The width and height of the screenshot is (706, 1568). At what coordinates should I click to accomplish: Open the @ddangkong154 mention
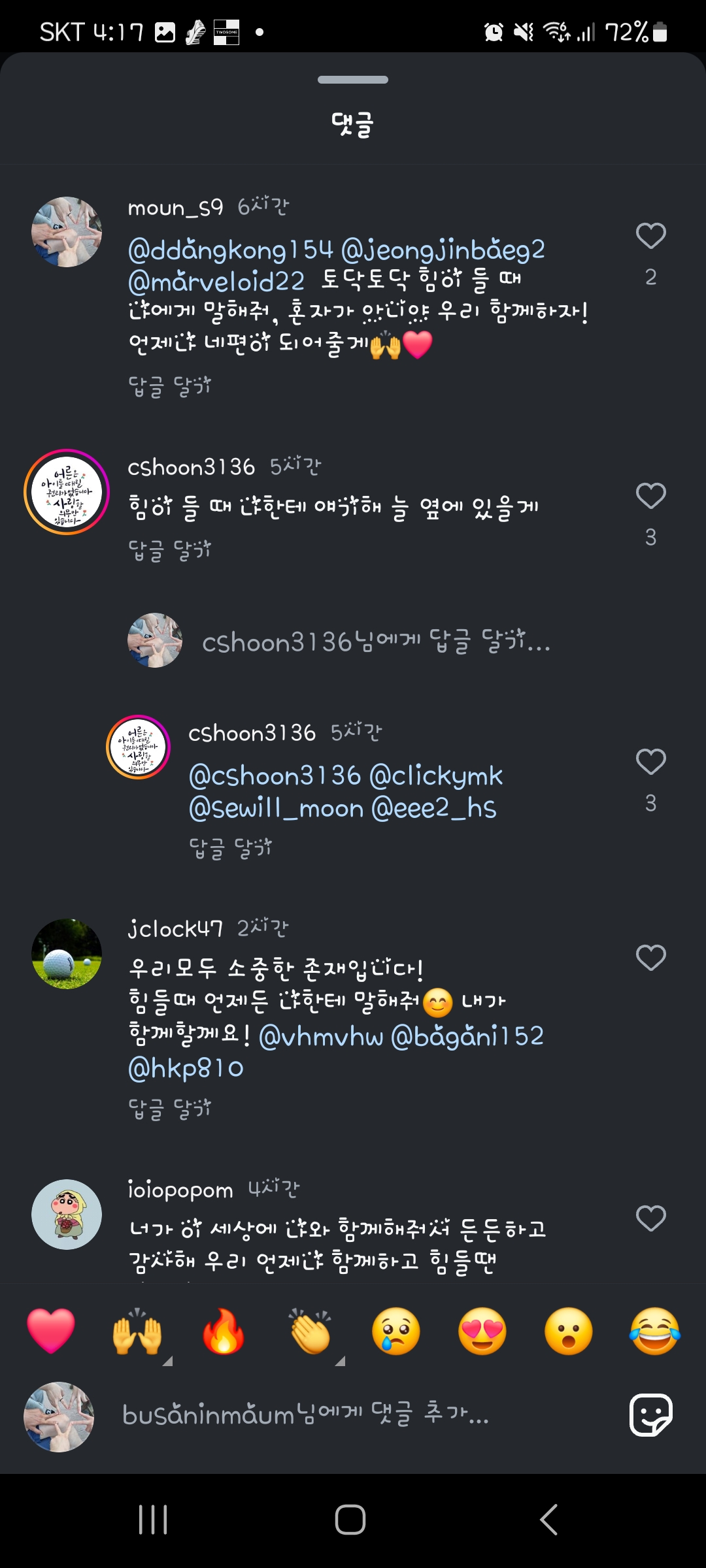pyautogui.click(x=230, y=250)
